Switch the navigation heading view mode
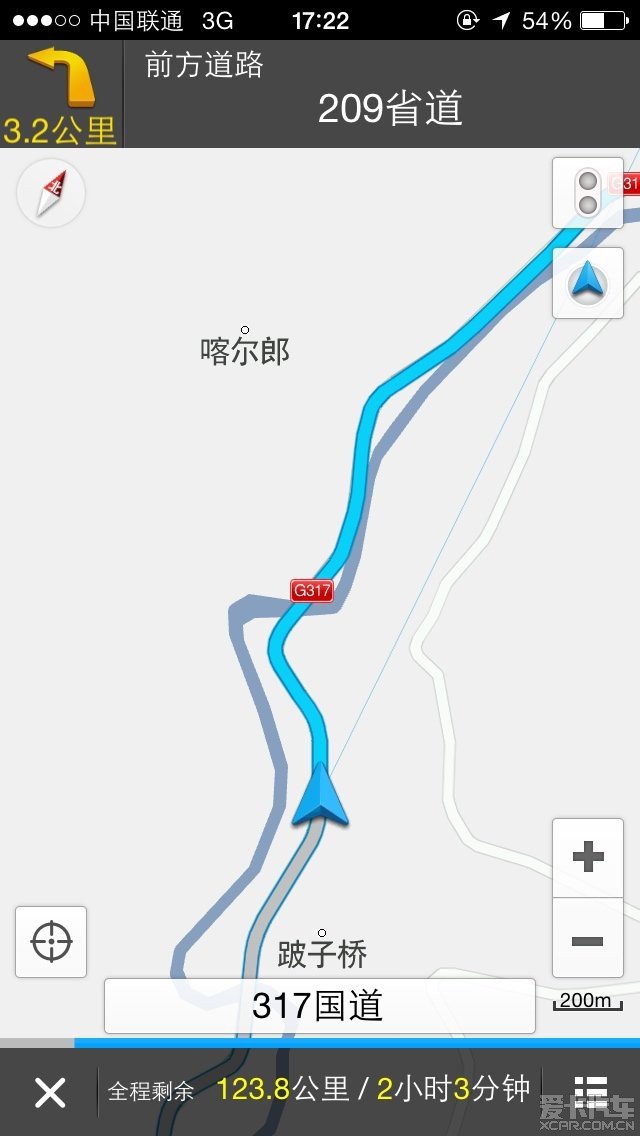 click(x=588, y=283)
